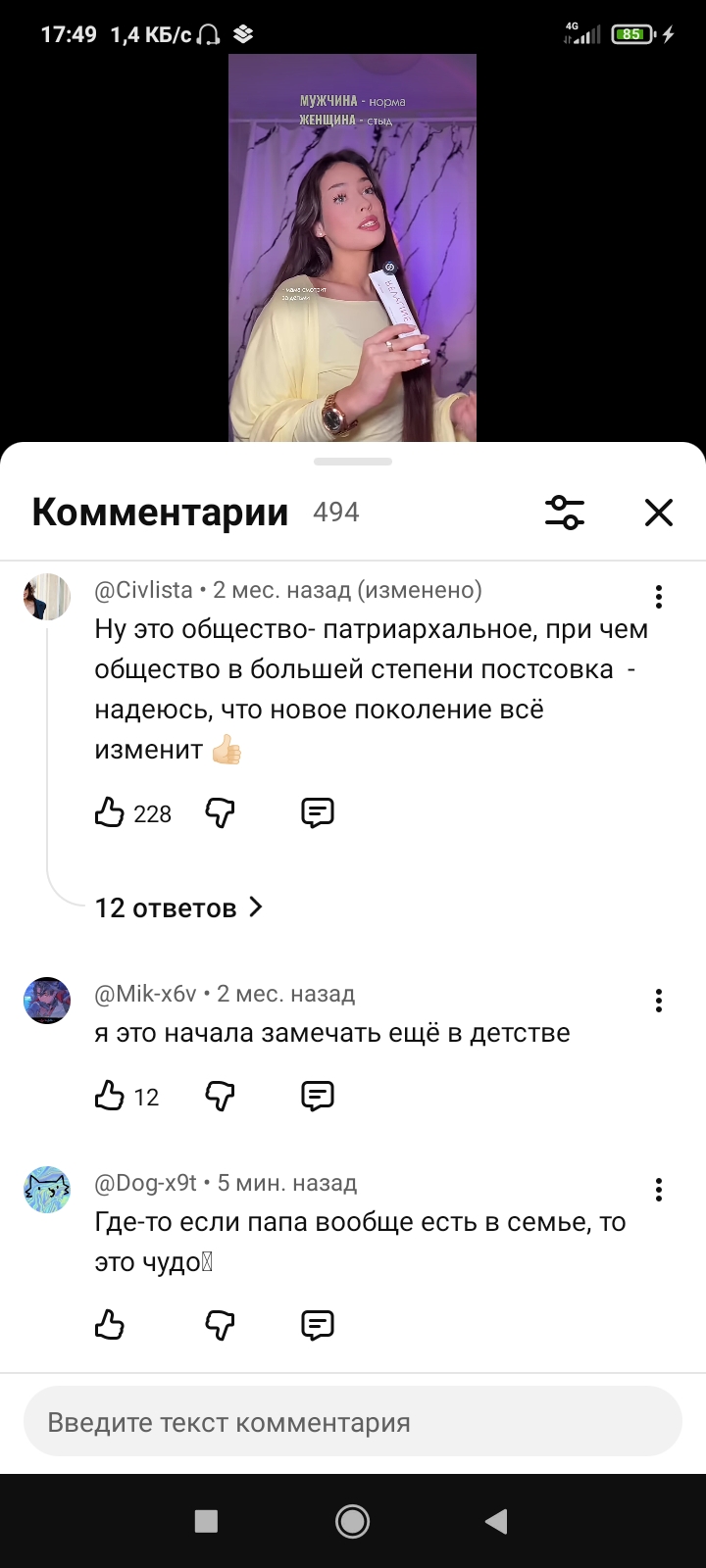Focus the comment text input field
The image size is (706, 1568).
point(352,1422)
